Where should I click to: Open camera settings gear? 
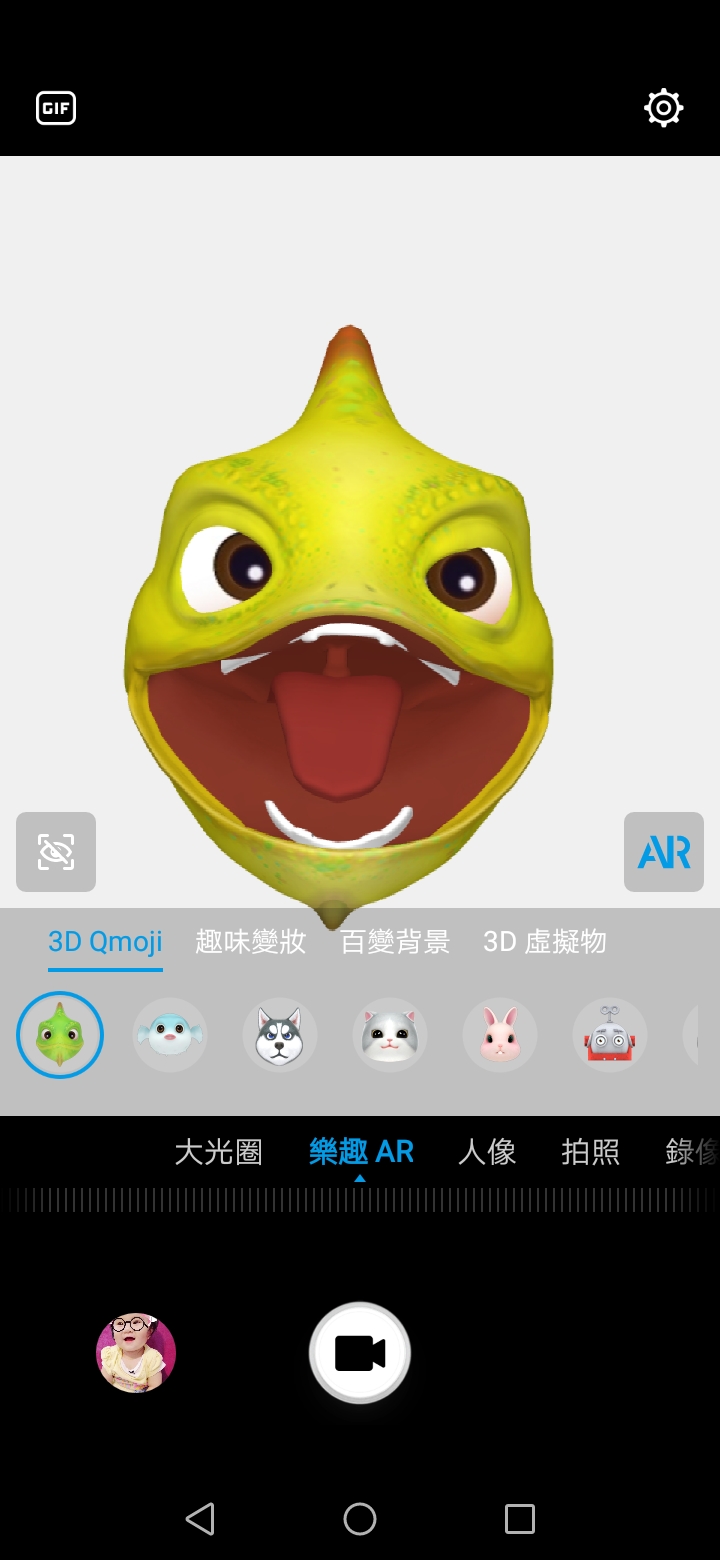tap(664, 108)
